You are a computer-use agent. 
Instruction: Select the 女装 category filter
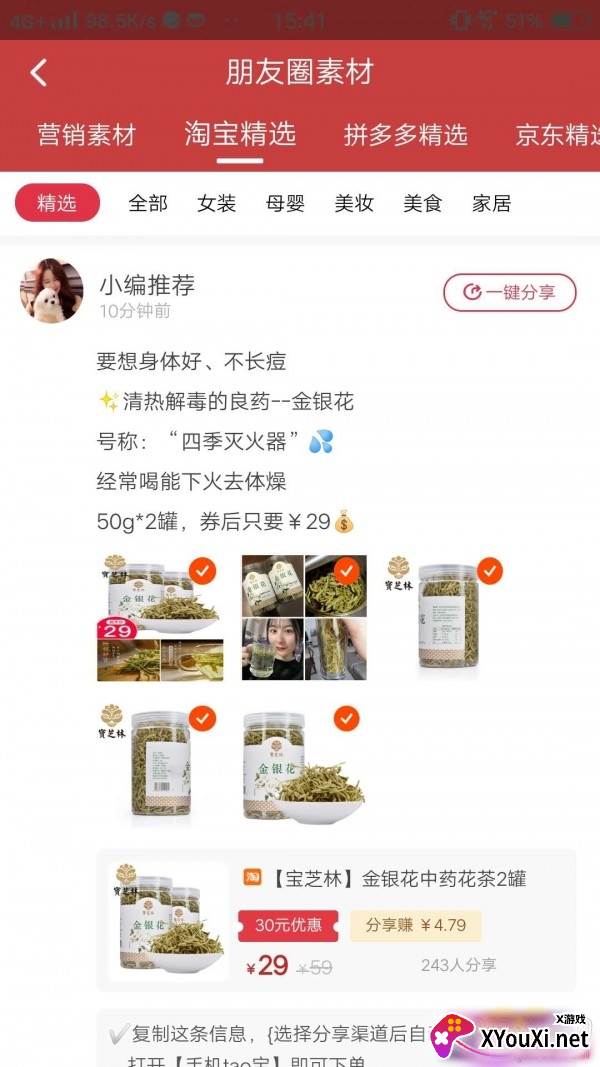(x=216, y=203)
